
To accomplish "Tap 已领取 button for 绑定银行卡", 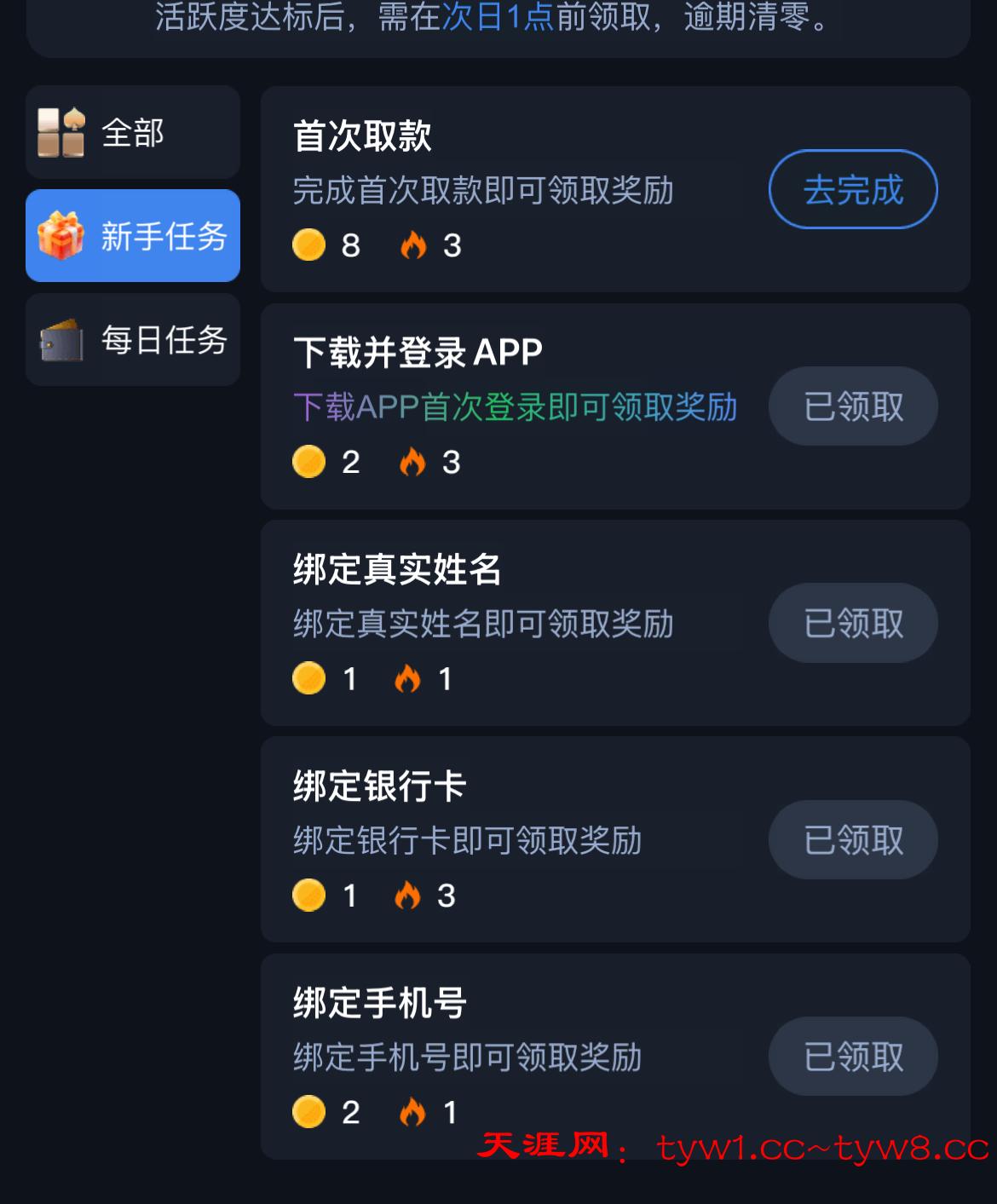I will click(853, 840).
